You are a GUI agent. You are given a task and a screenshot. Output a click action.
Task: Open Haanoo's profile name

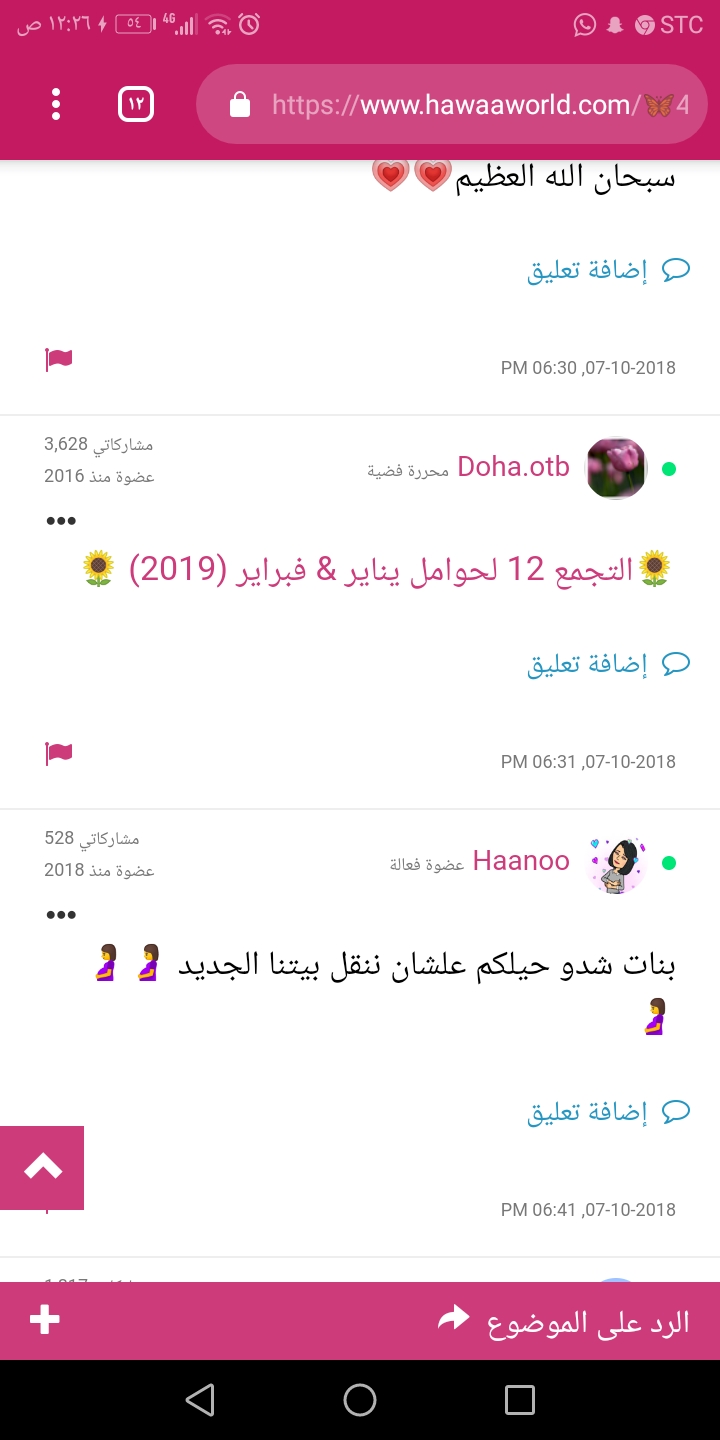point(521,860)
